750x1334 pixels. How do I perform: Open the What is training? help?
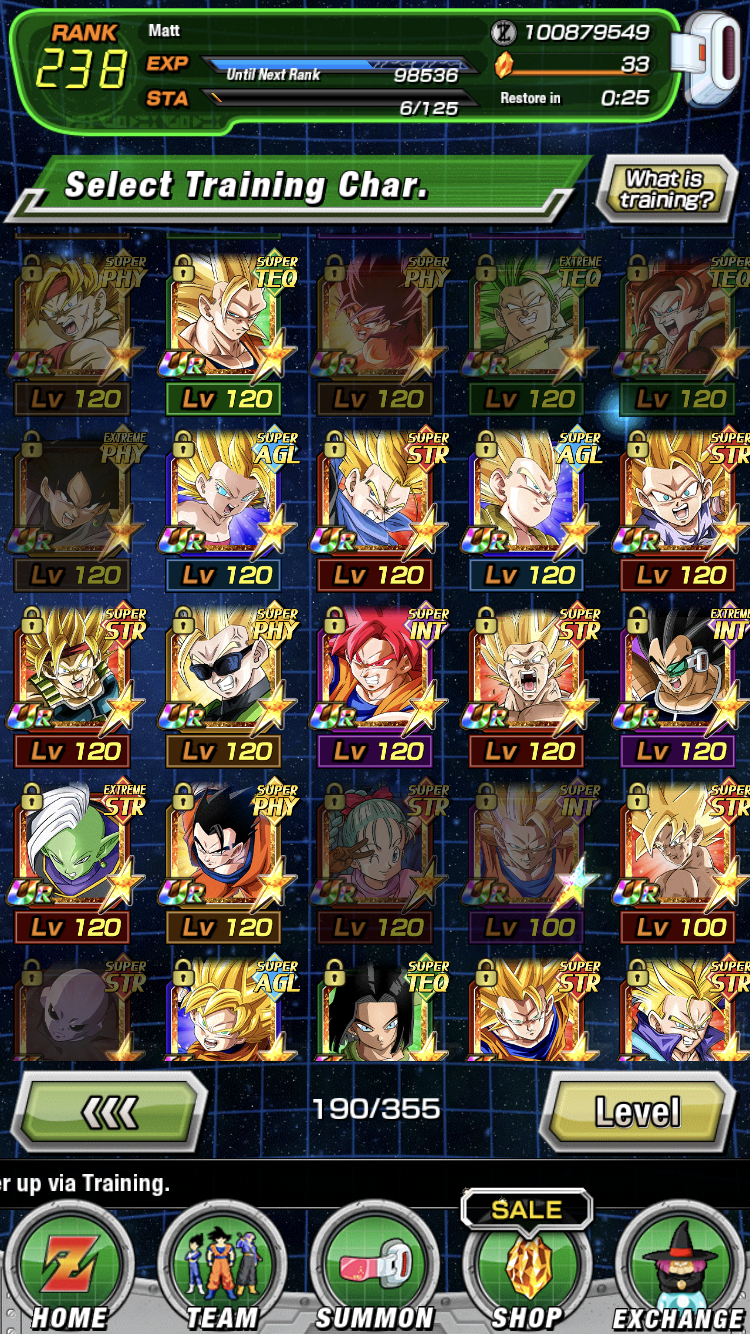click(x=666, y=189)
